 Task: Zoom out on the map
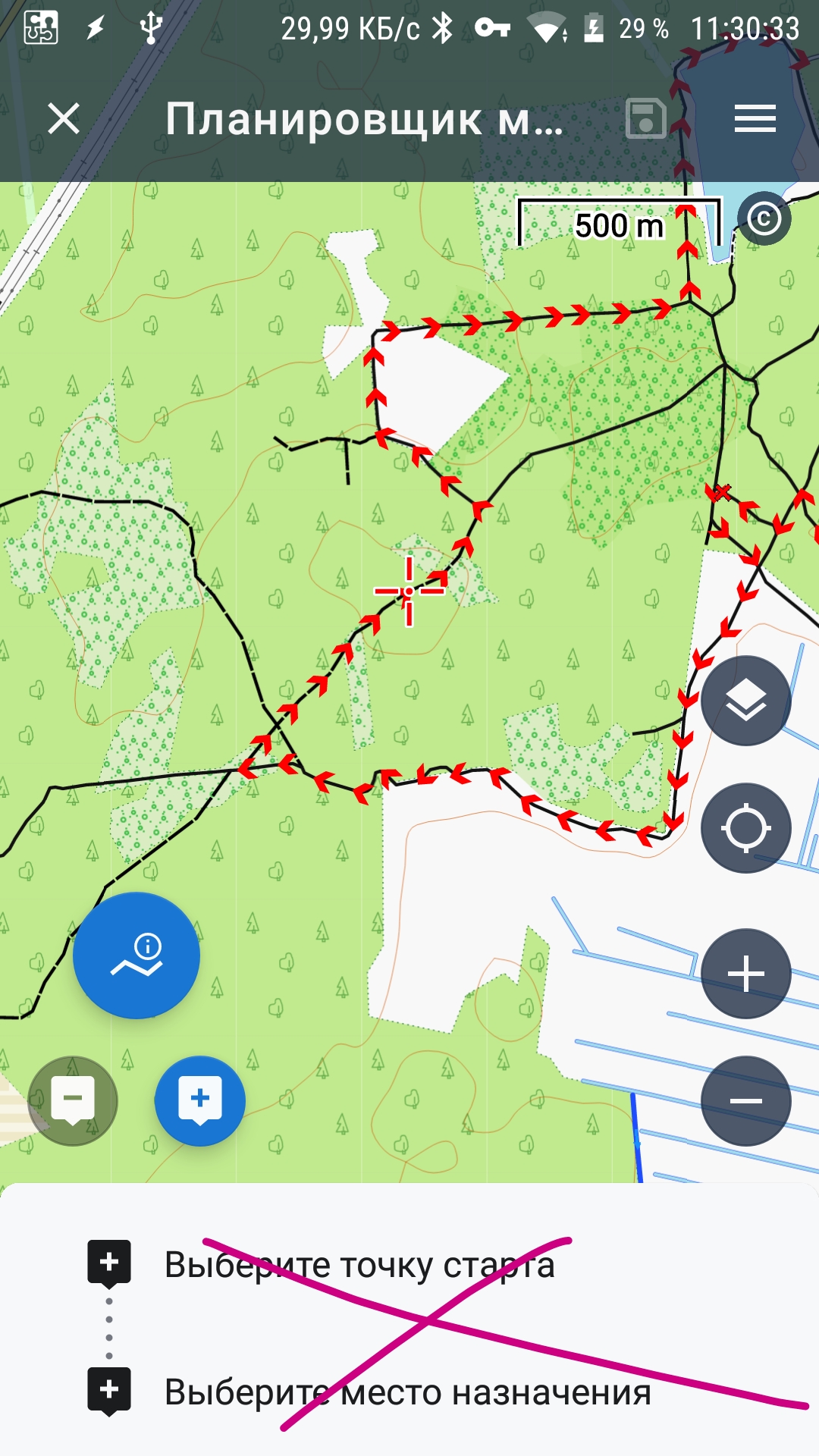(x=745, y=1100)
